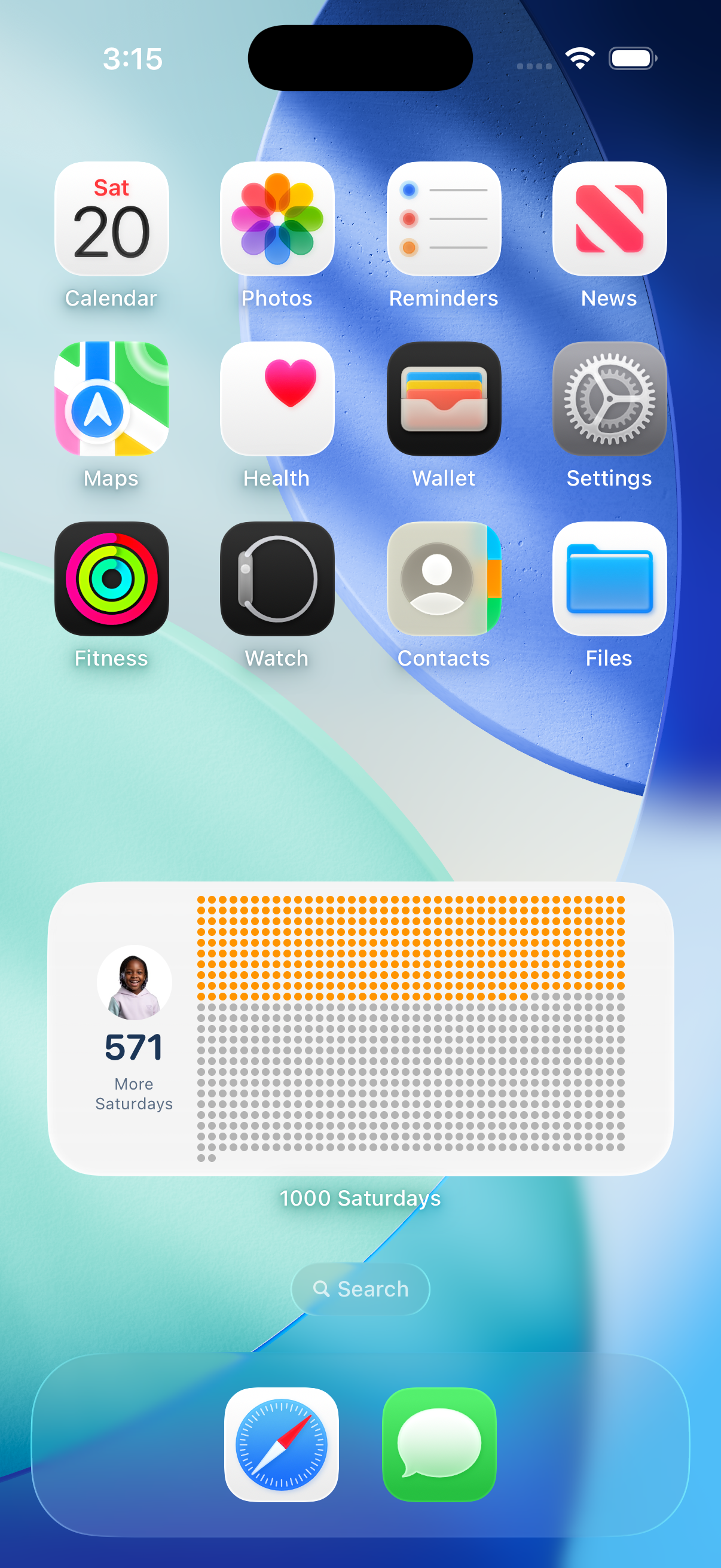The image size is (721, 1568).
Task: Open the Health app
Action: pos(277,399)
